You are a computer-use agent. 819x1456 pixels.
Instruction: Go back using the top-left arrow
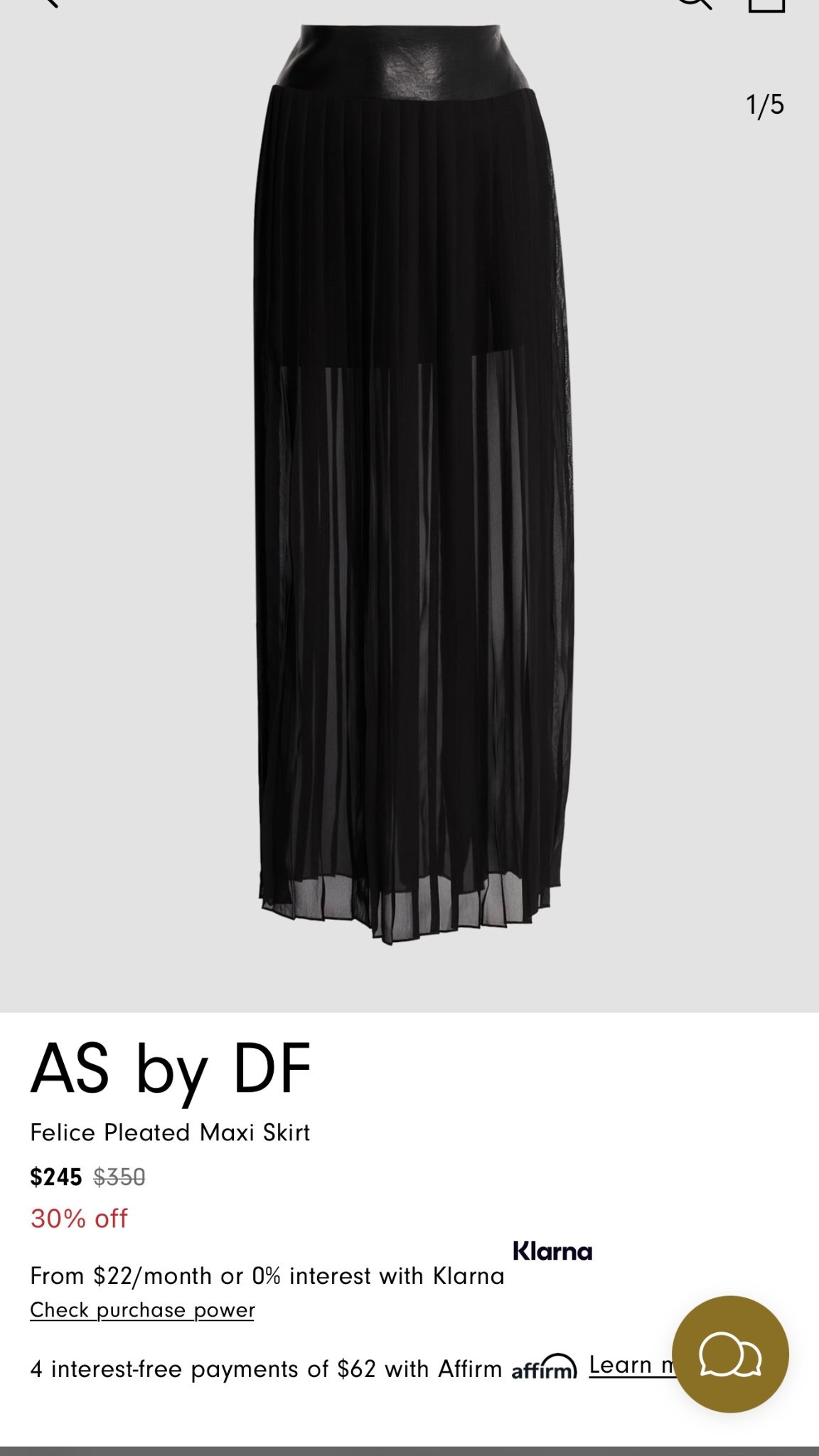click(48, 3)
